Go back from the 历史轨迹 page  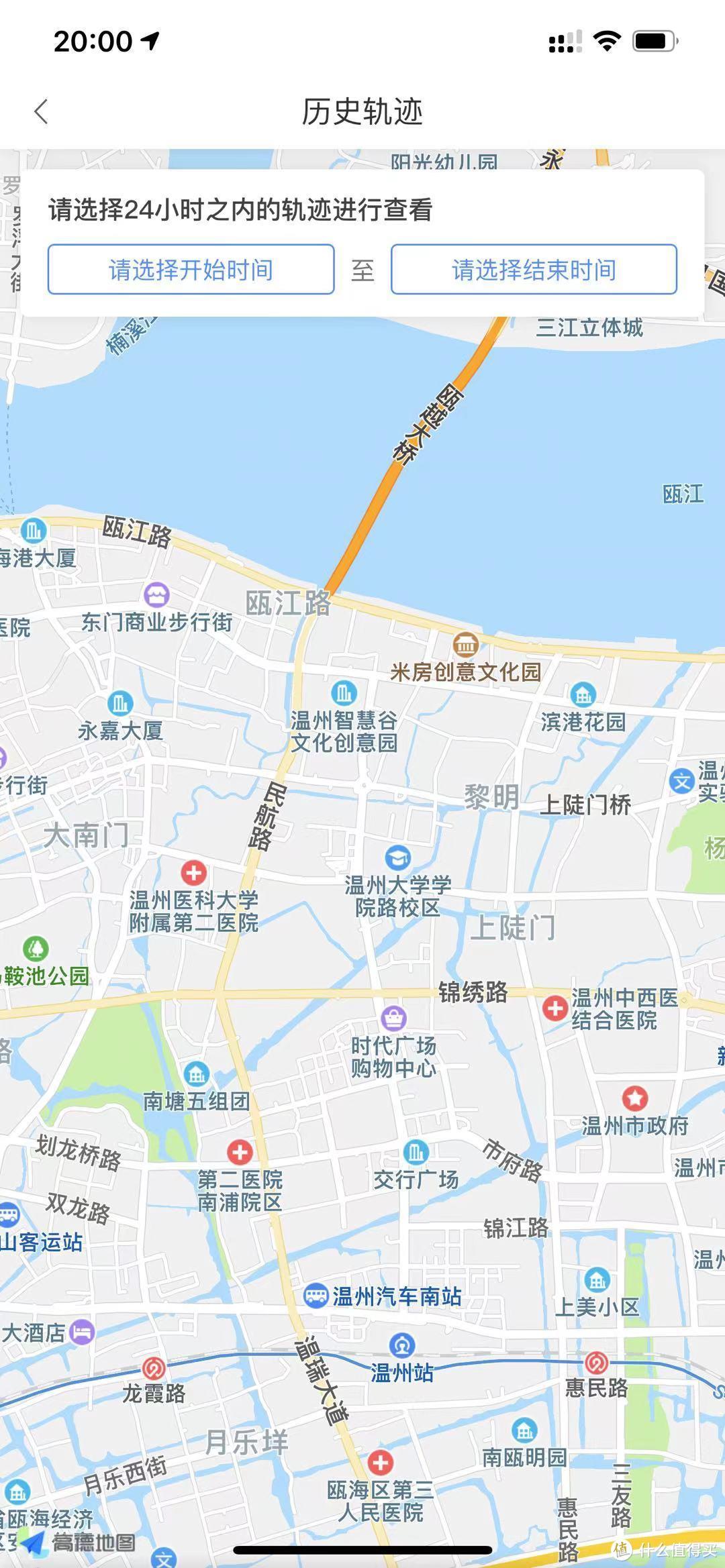pyautogui.click(x=42, y=111)
